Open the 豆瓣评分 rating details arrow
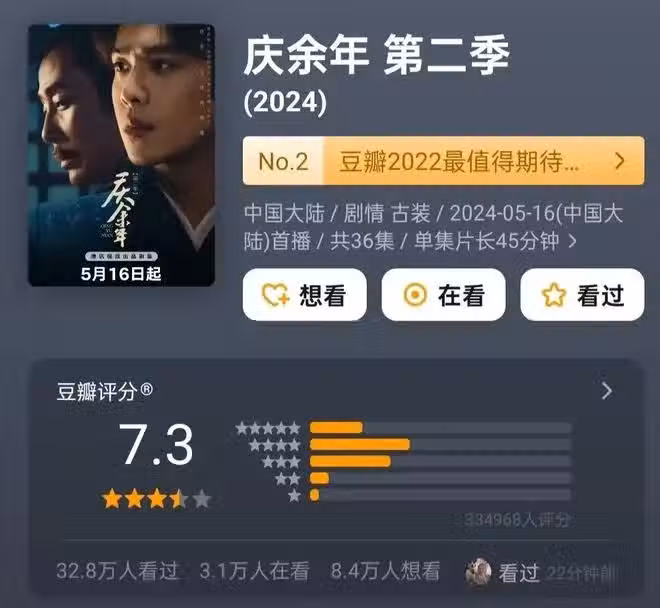Image resolution: width=660 pixels, height=608 pixels. pos(606,391)
